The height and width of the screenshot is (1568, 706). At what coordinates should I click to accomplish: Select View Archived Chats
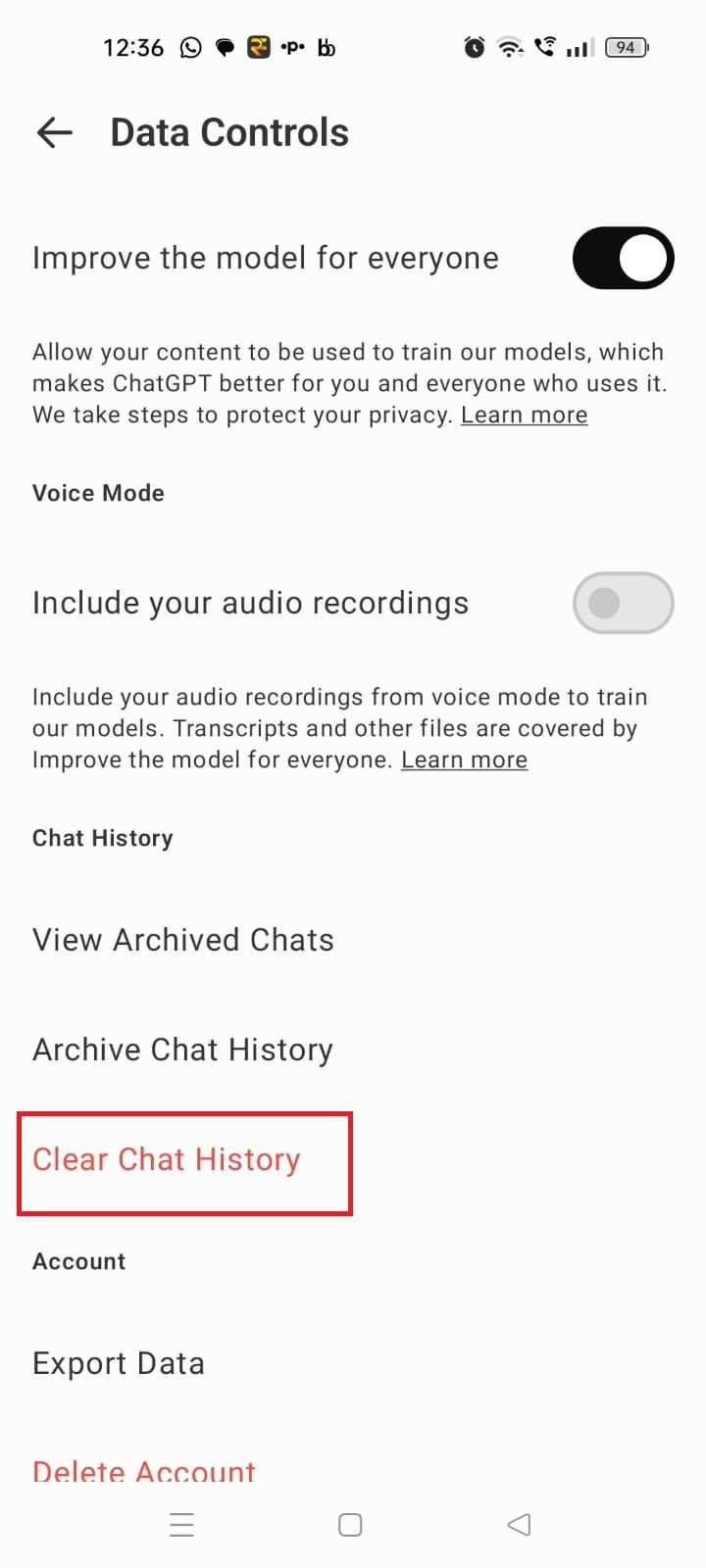point(182,939)
